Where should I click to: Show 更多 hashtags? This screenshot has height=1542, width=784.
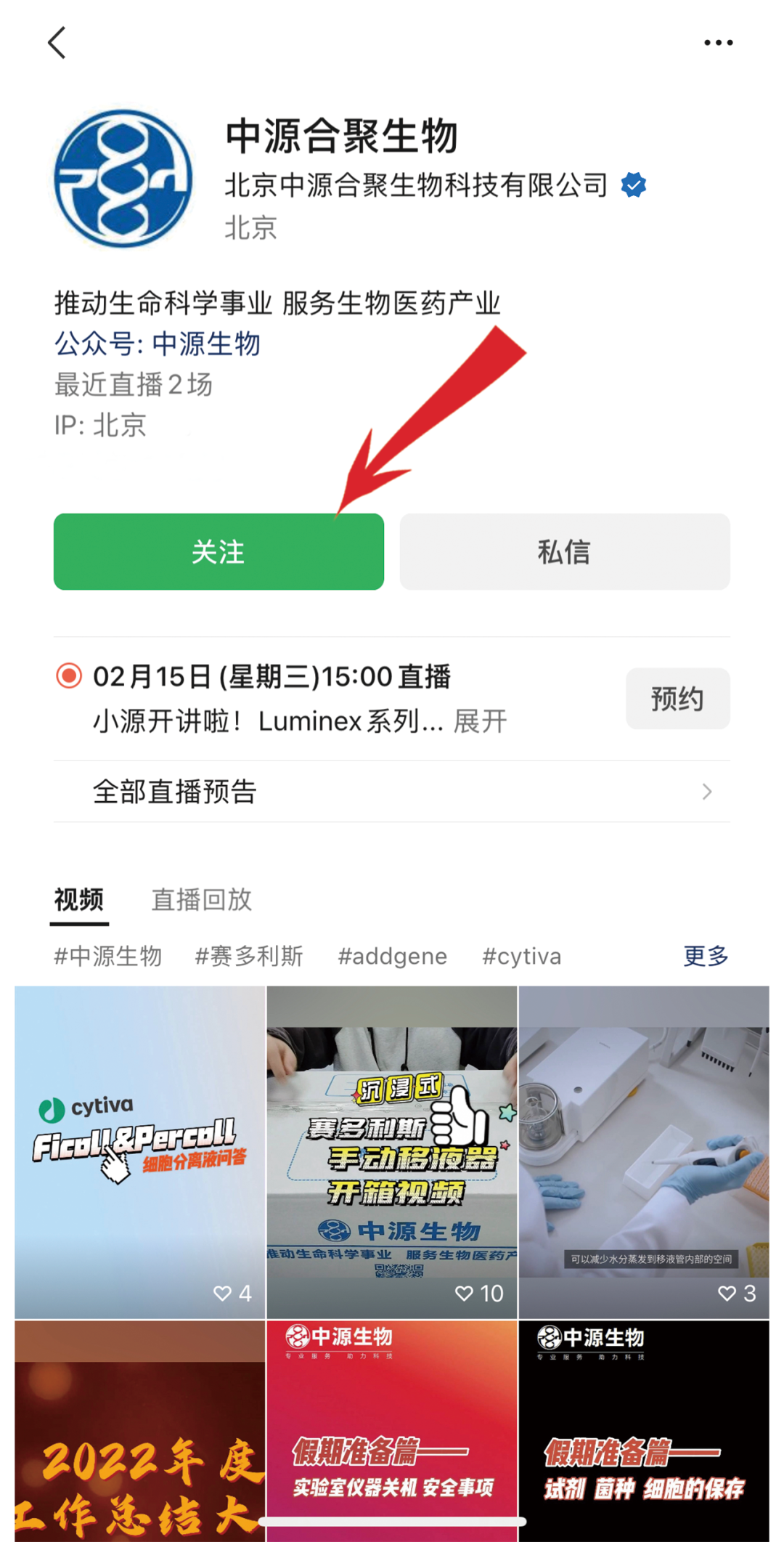click(706, 956)
